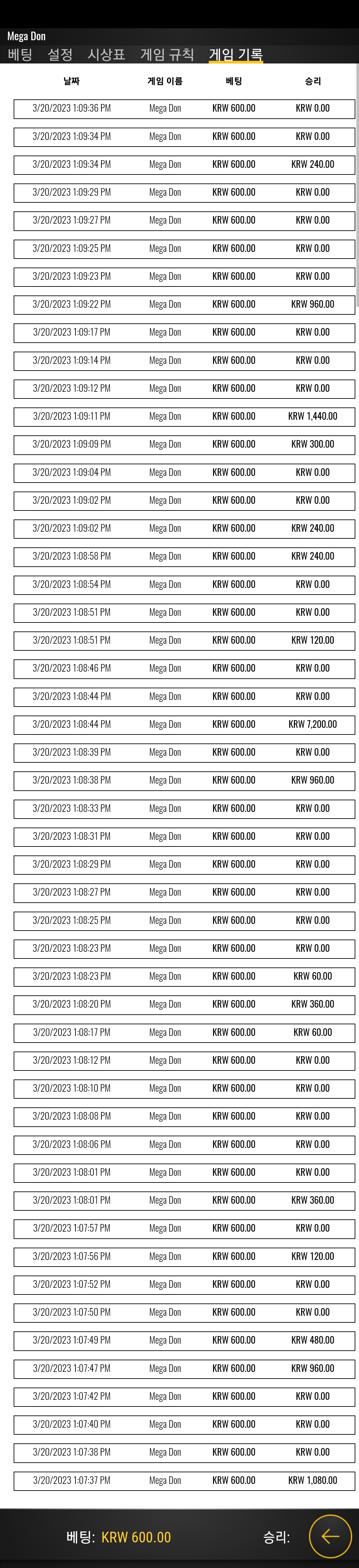
Task: Switch to the 베팅 tab
Action: [x=20, y=55]
